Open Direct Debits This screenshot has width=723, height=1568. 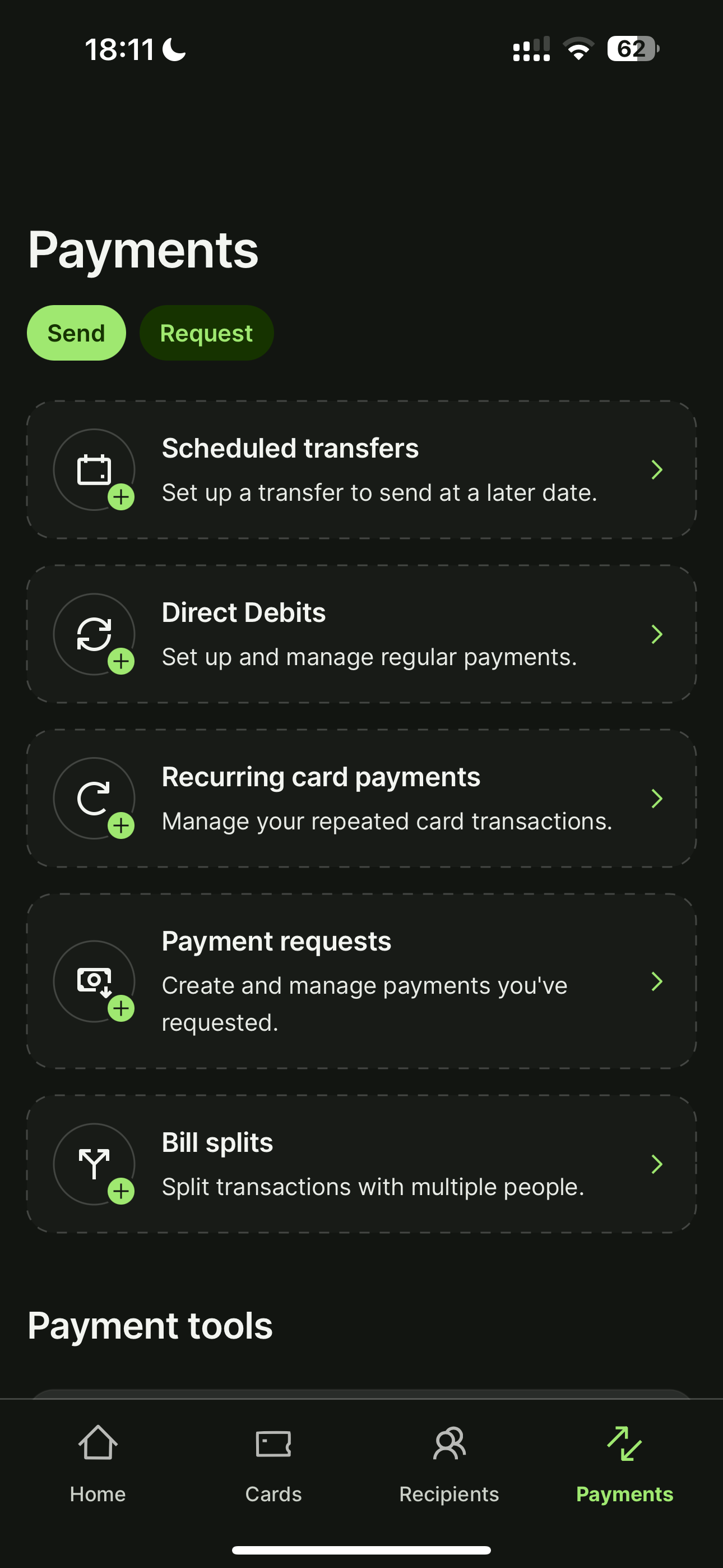pos(361,634)
